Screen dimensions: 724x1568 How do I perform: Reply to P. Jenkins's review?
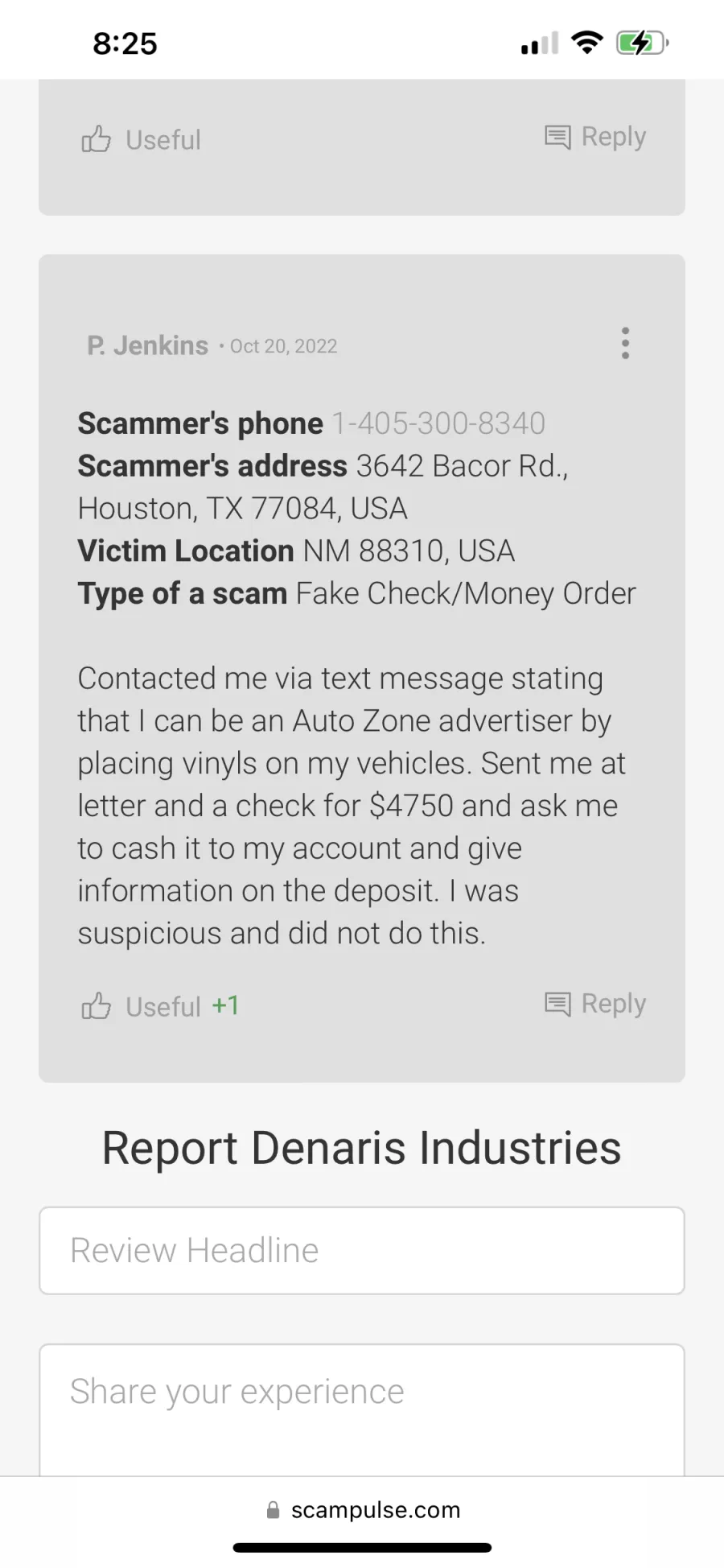click(595, 1004)
